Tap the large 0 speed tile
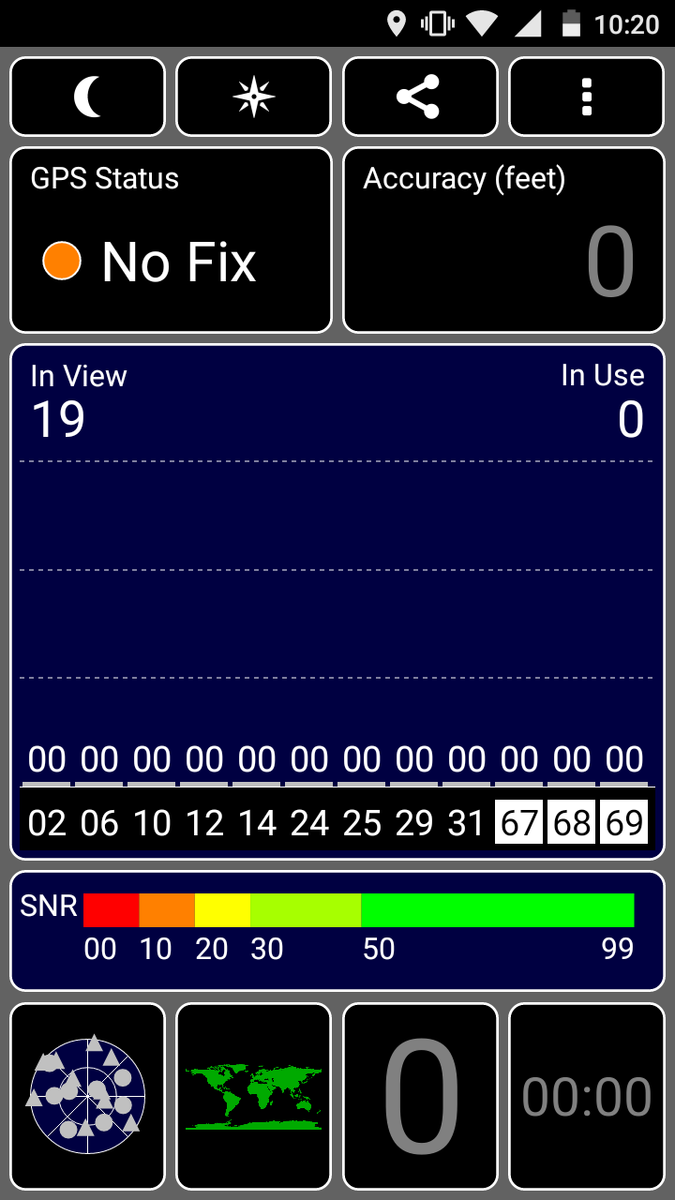The image size is (675, 1200). [420, 1096]
